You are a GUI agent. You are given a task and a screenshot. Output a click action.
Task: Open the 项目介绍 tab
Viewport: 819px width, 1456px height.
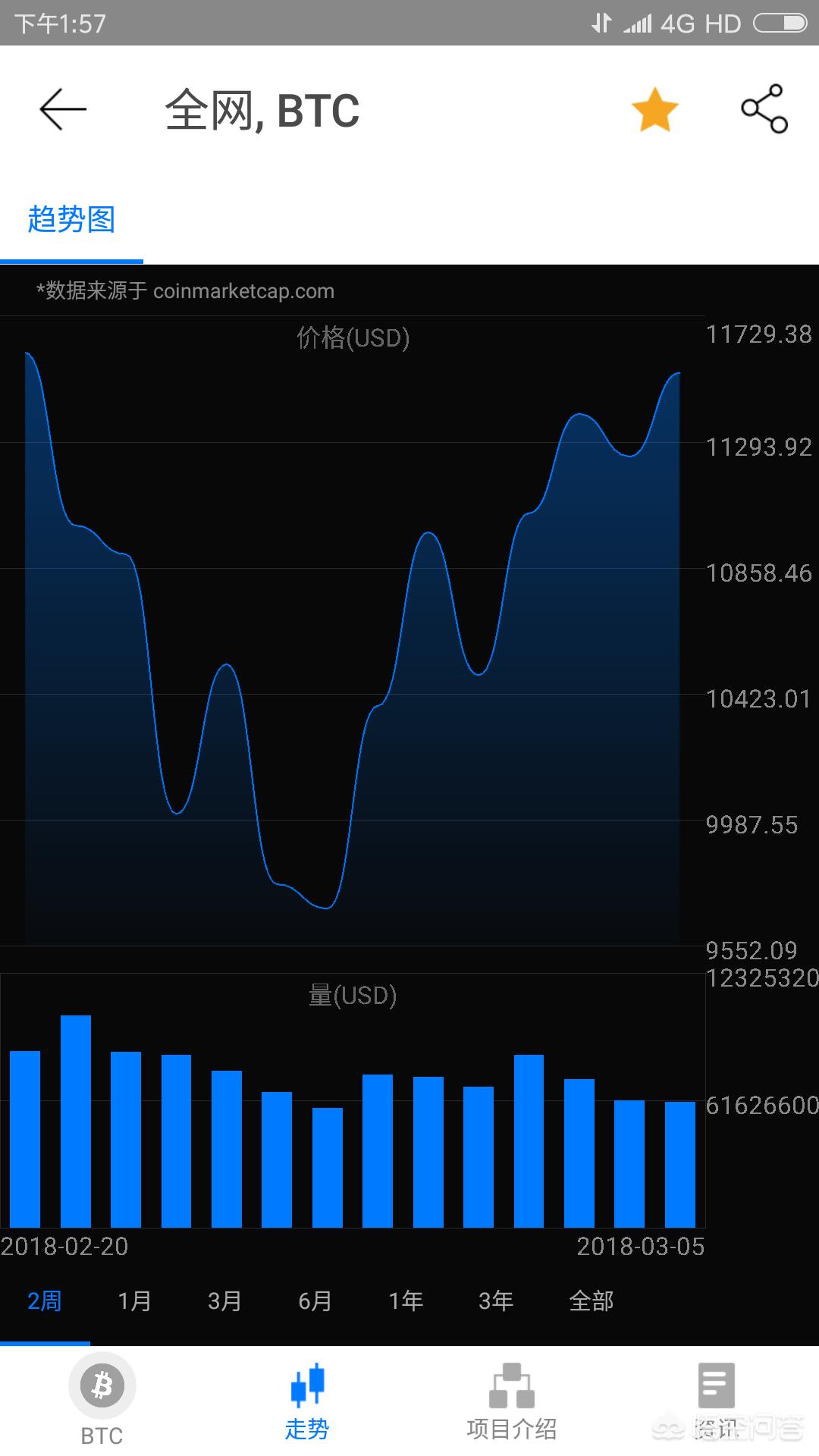point(512,1400)
